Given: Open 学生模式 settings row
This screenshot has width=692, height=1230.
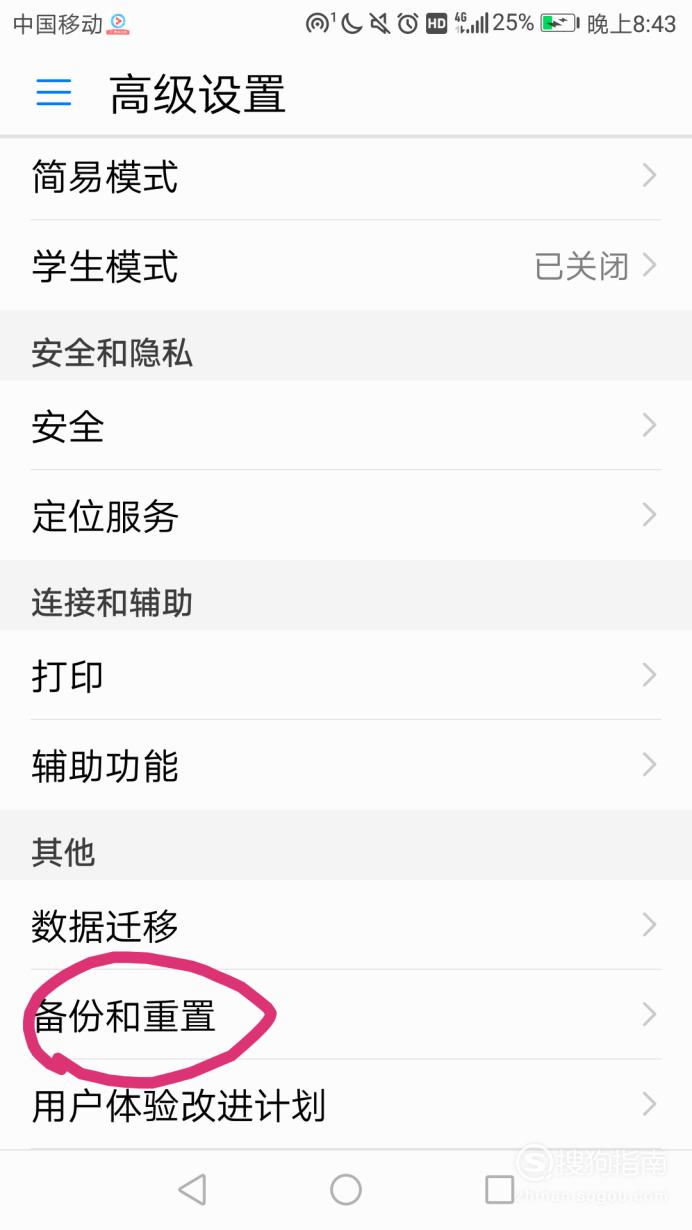Looking at the screenshot, I should pos(346,266).
